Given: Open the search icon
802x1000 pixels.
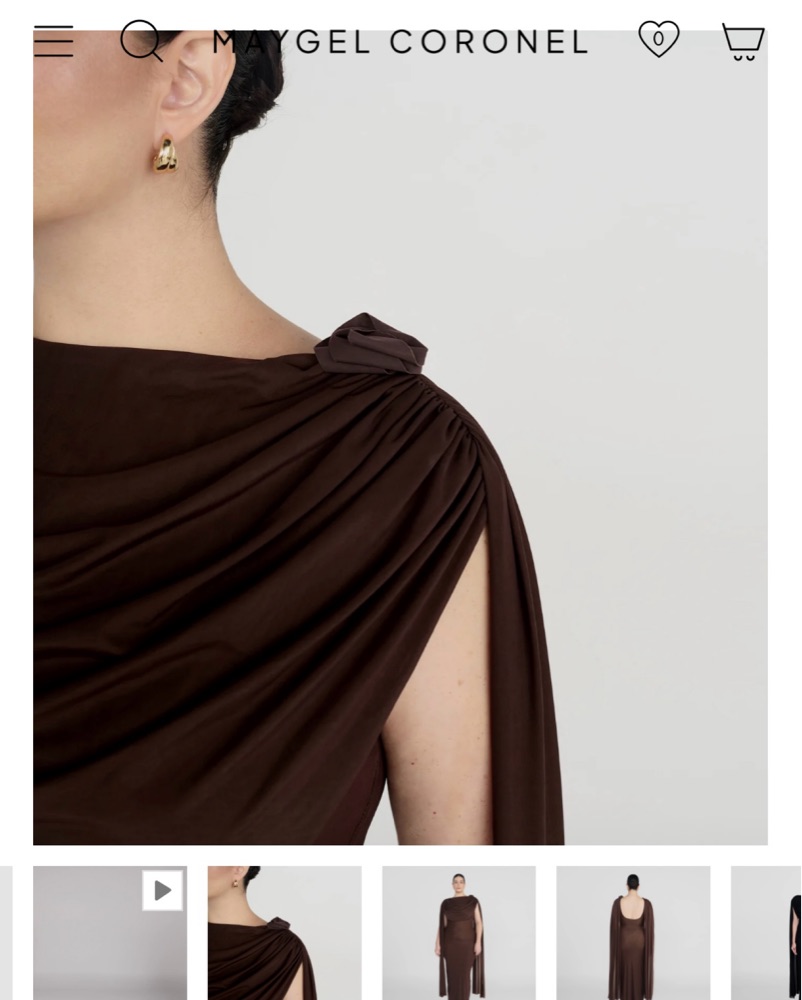Looking at the screenshot, I should click(141, 41).
